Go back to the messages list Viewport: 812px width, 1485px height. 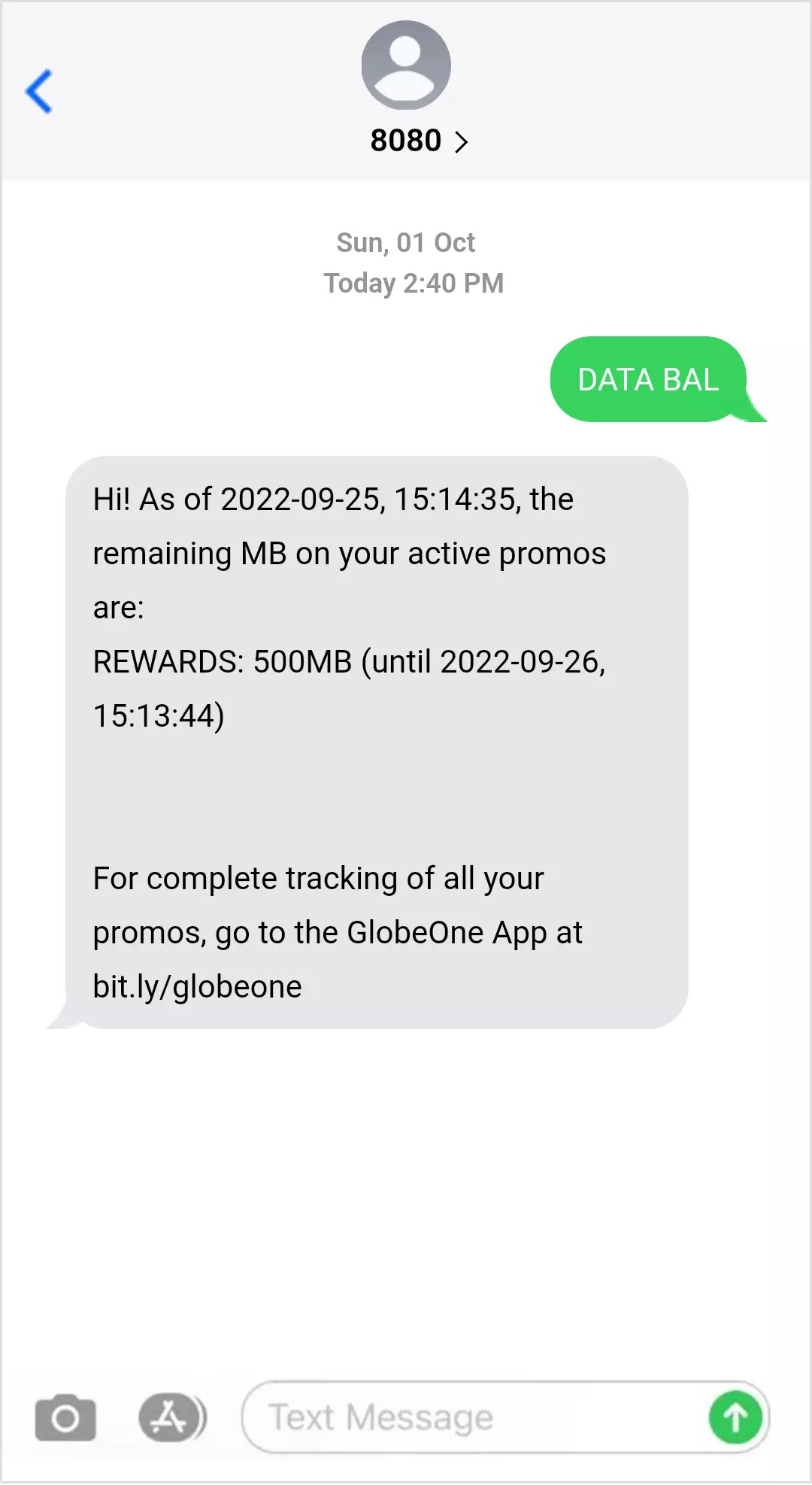[39, 91]
